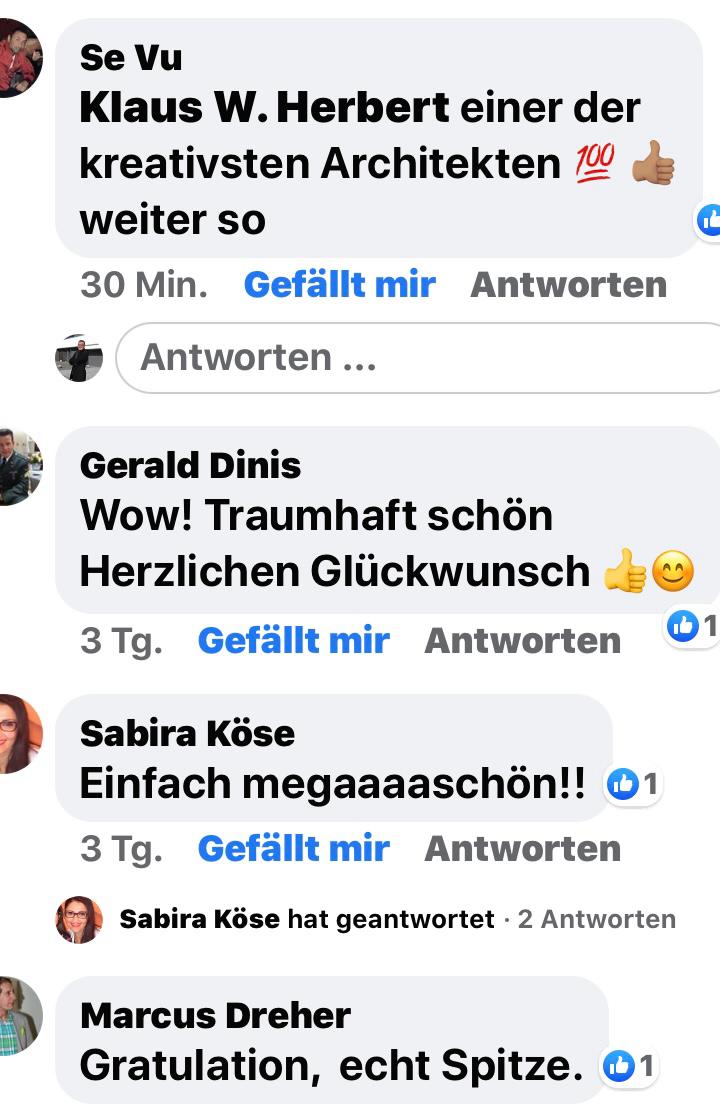Viewport: 720px width, 1105px height.
Task: Expand the 2 replies under Sabira Köse's comment
Action: (x=596, y=919)
